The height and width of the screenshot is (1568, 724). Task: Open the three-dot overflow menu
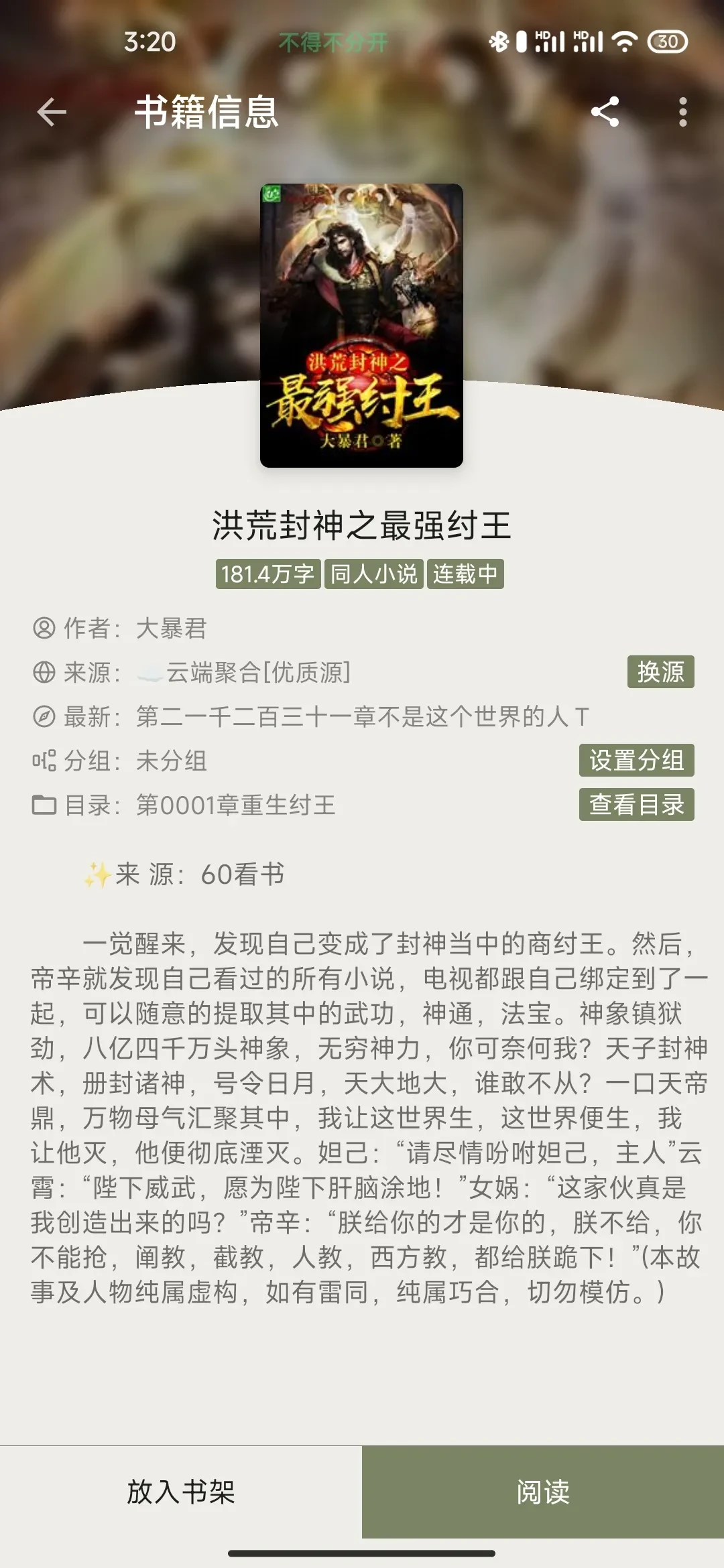click(x=682, y=112)
